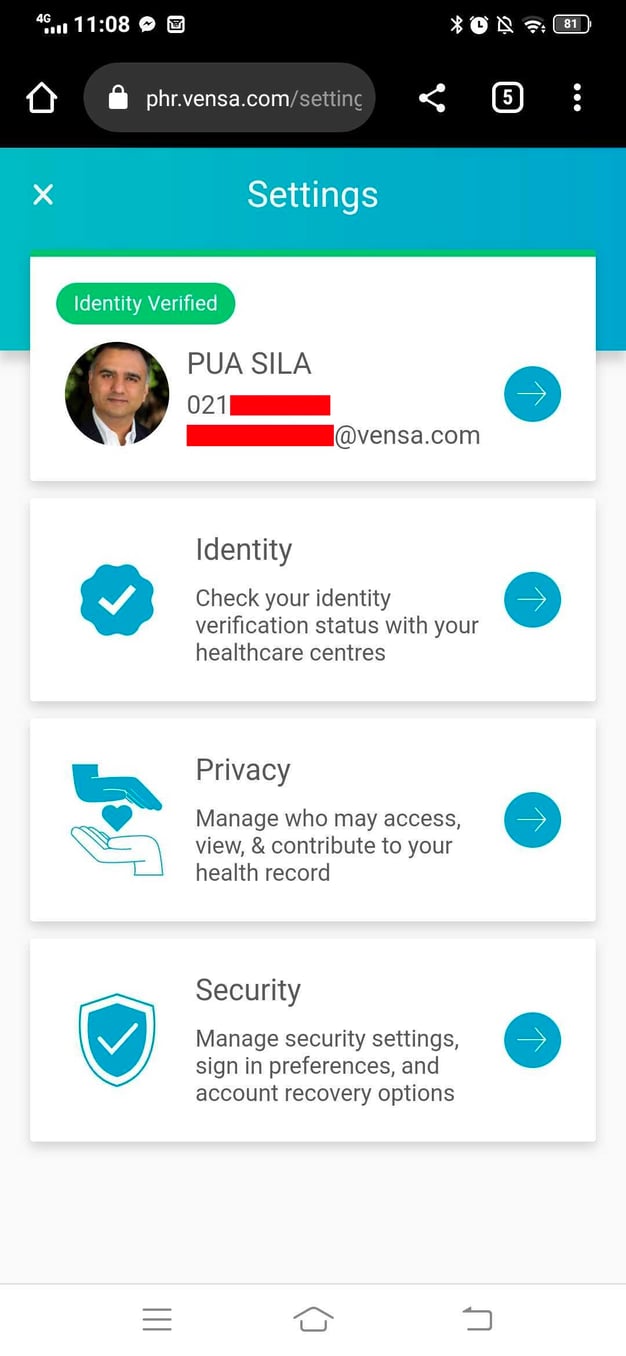Open the browser overflow menu

click(577, 98)
